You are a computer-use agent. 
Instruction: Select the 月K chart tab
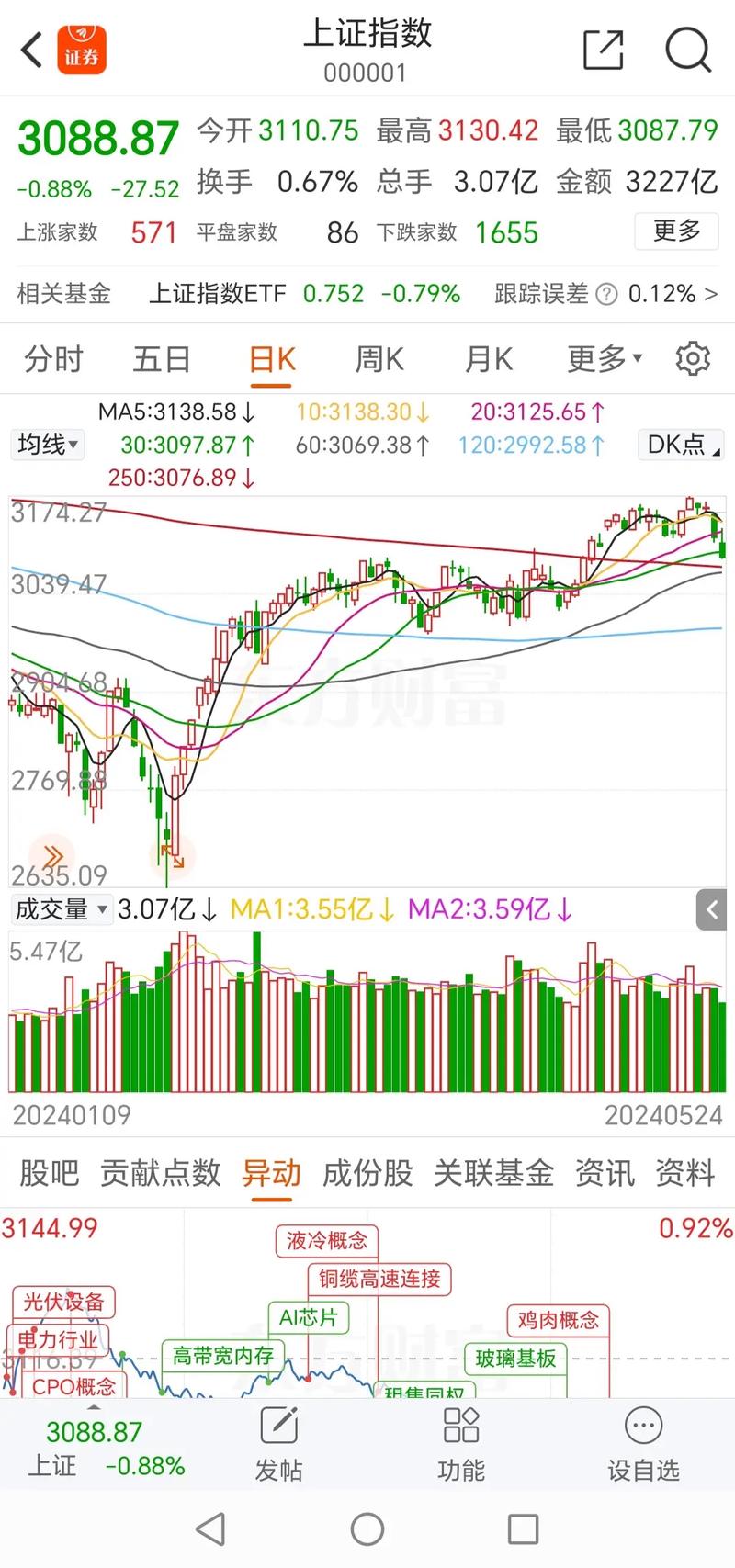488,359
